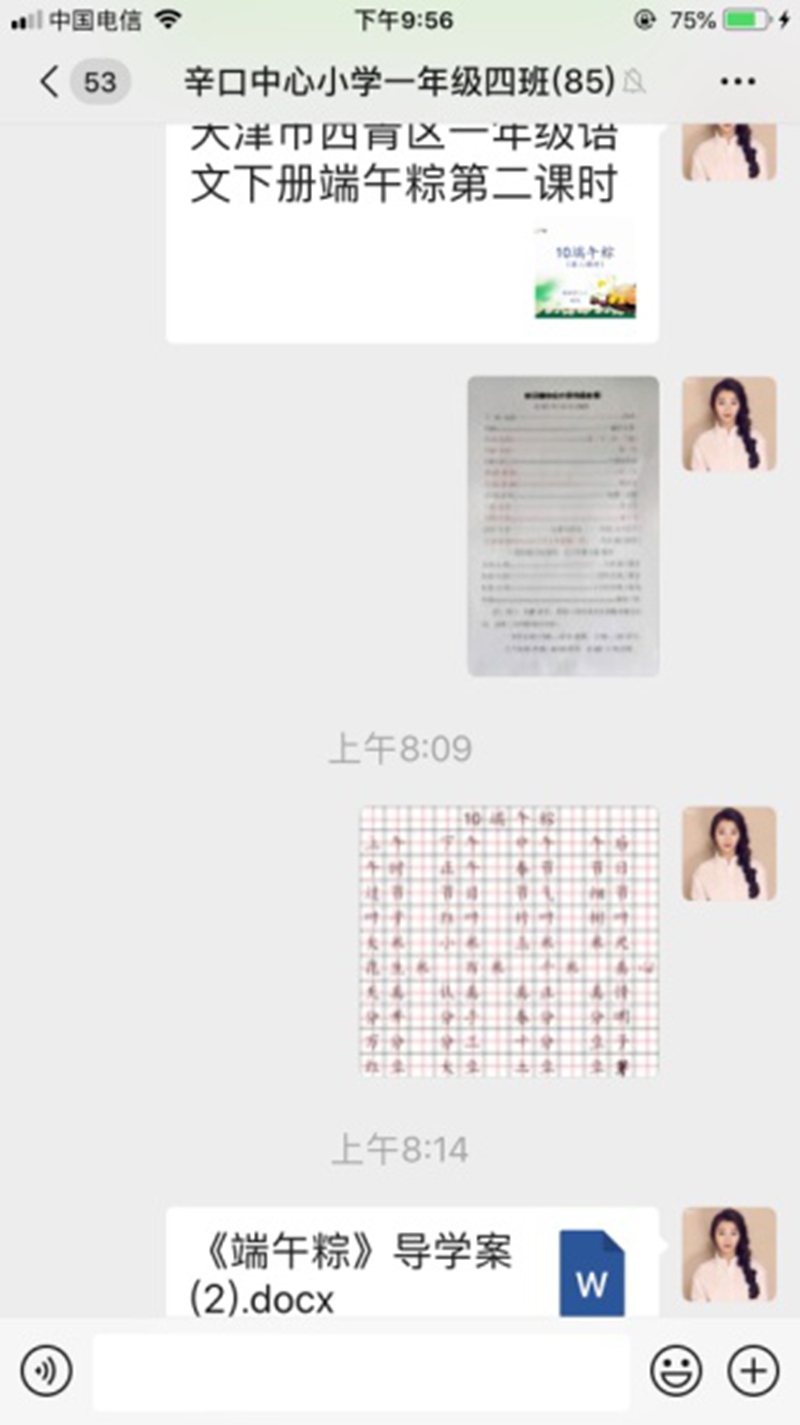Open sender avatar beside the docx file
The width and height of the screenshot is (800, 1425).
click(x=729, y=1254)
